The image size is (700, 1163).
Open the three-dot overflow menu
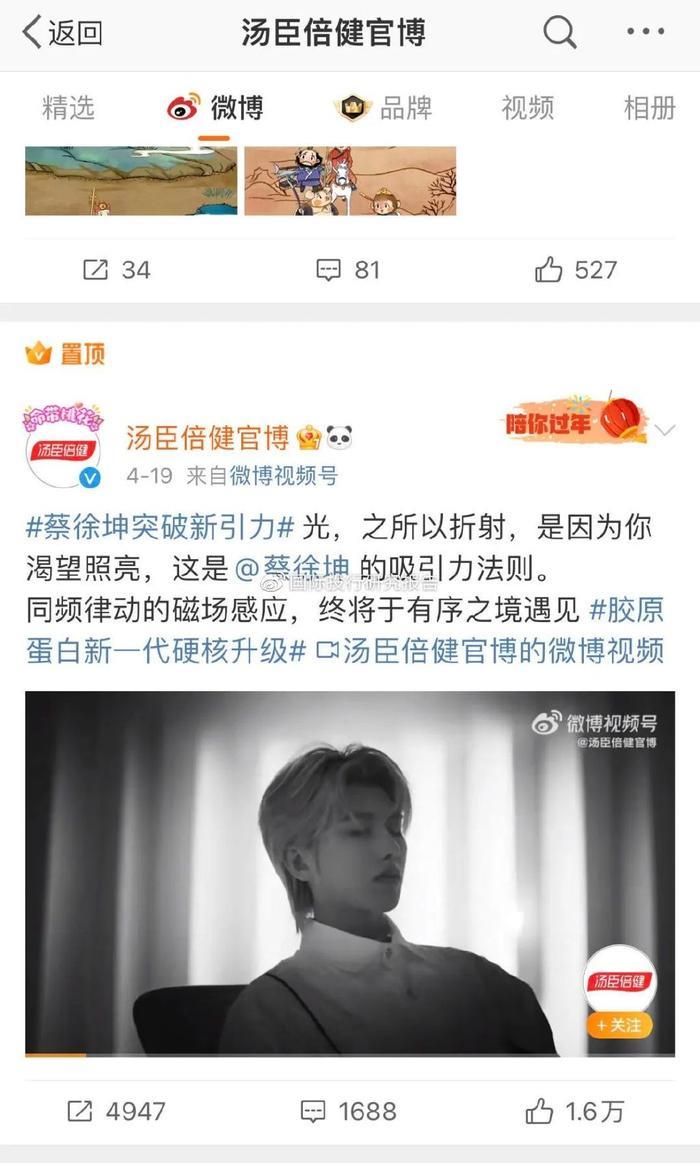(645, 33)
